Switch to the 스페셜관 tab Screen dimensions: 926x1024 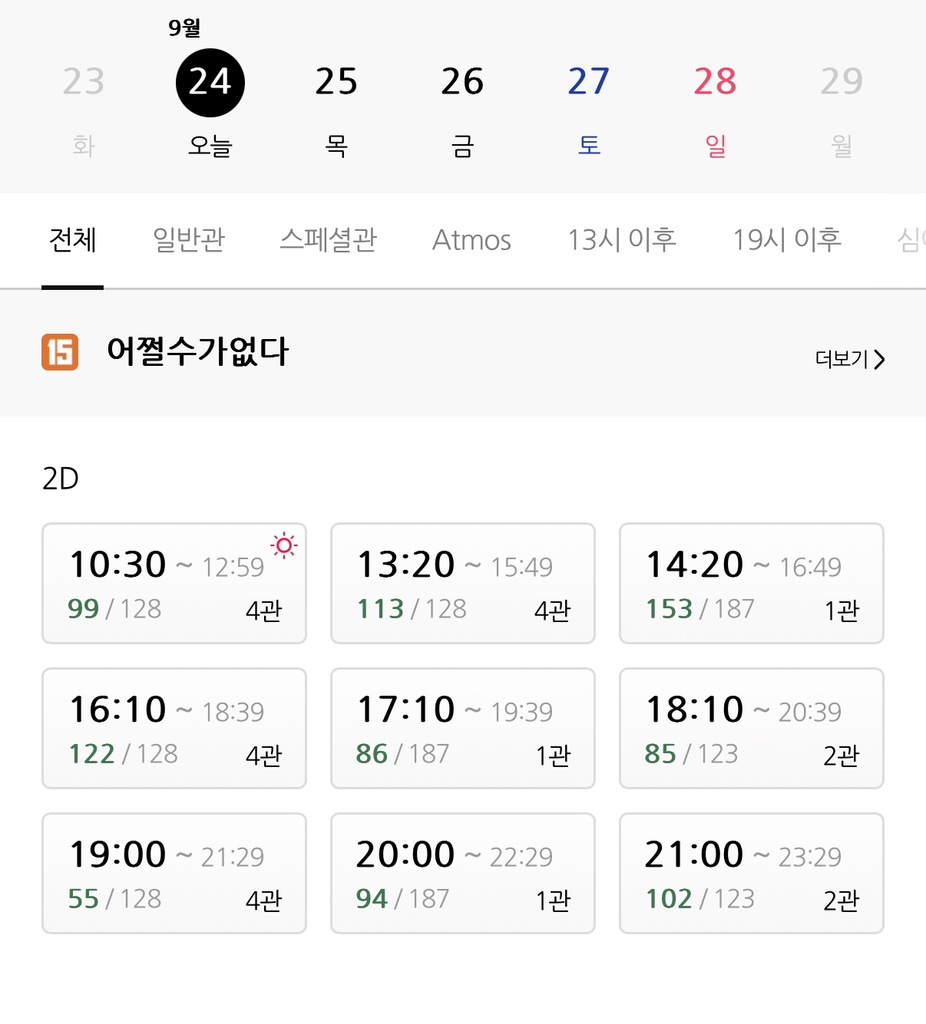point(328,240)
